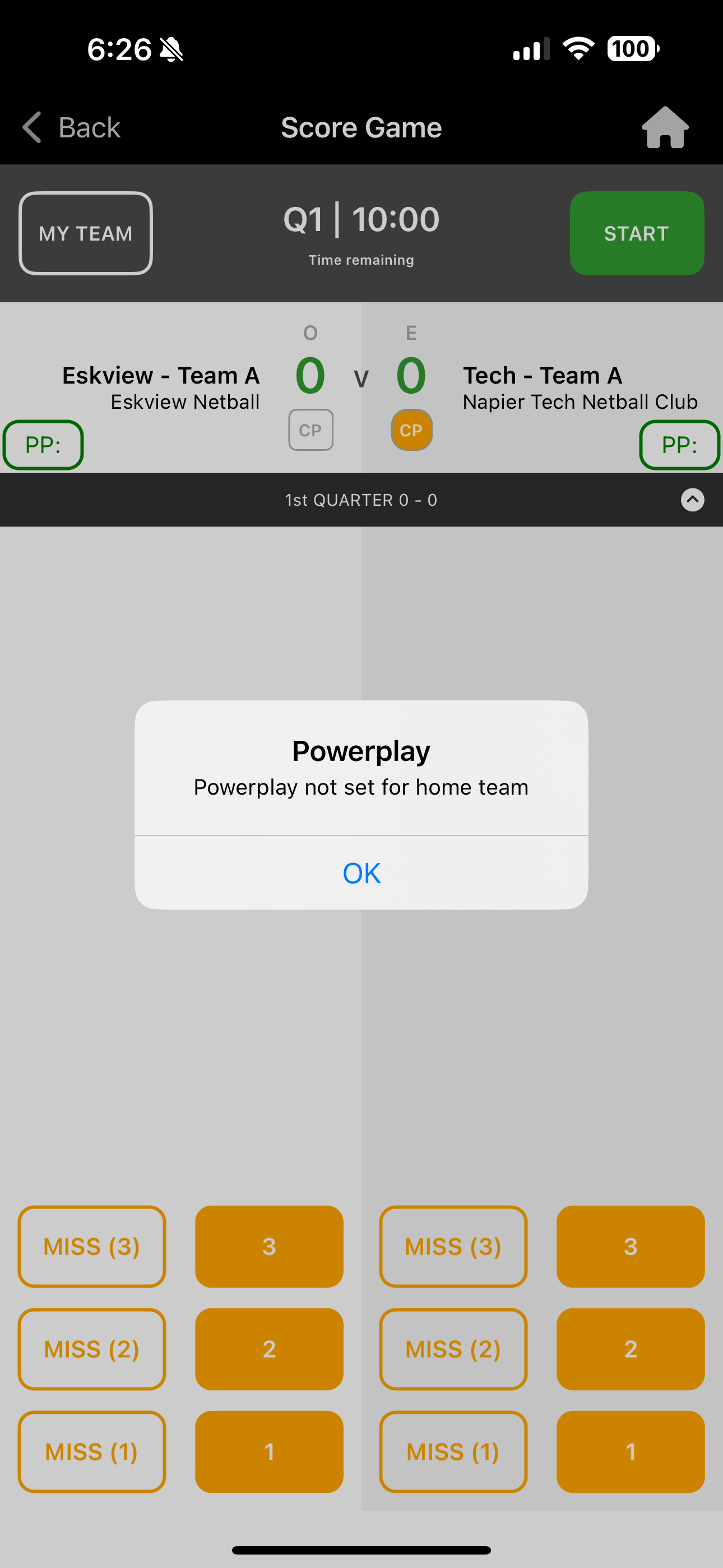
Task: Add 2 points for Tech
Action: [x=631, y=1349]
